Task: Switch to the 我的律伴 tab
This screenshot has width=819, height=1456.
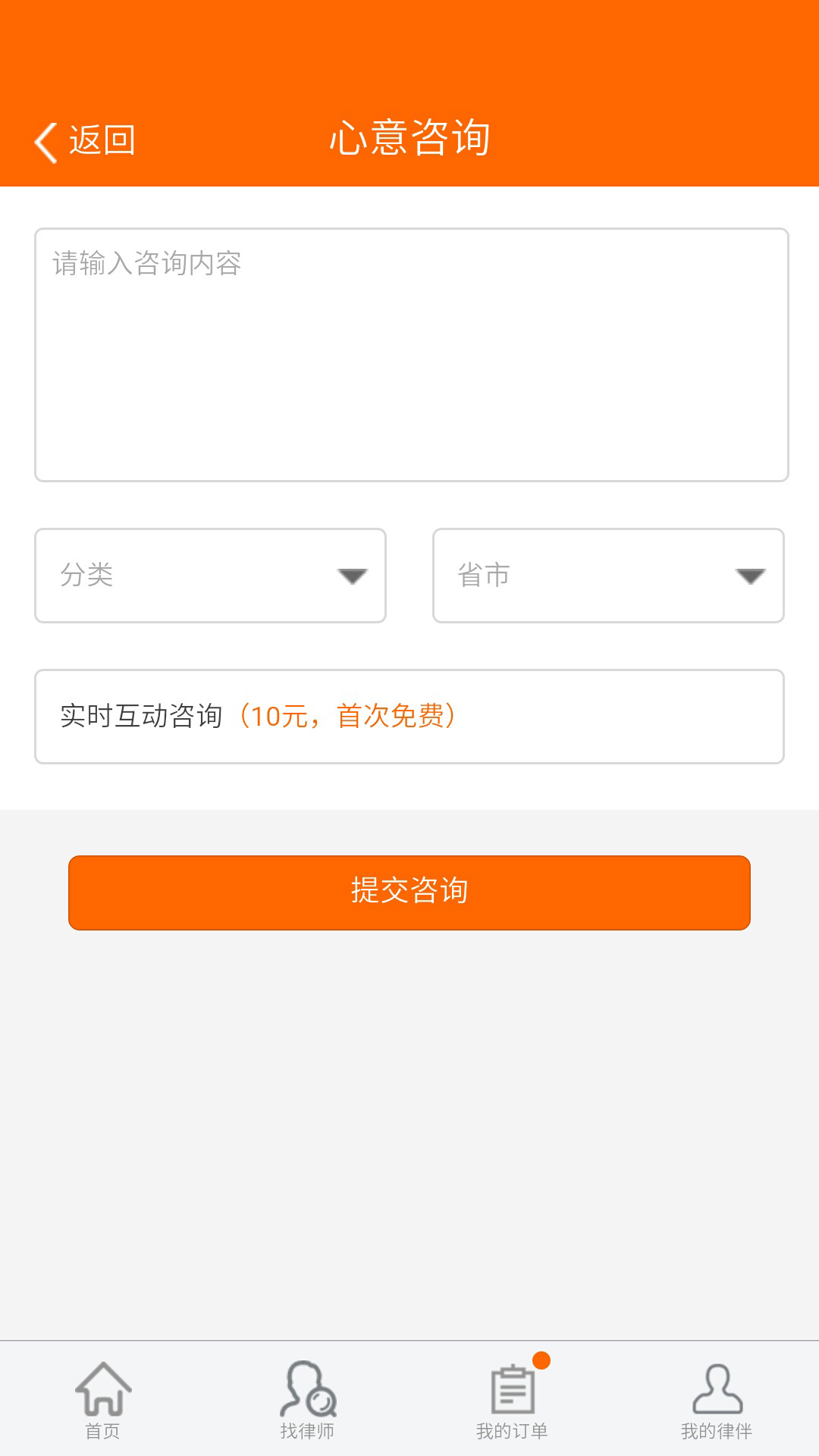Action: 717,1400
